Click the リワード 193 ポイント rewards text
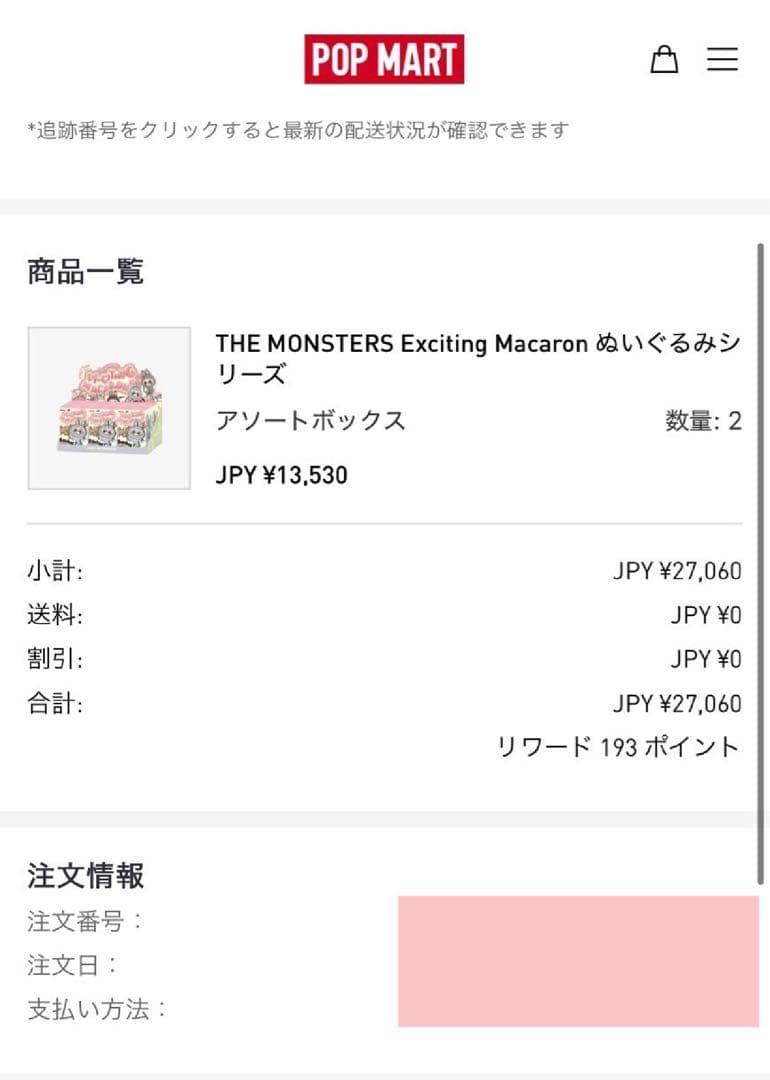Image resolution: width=770 pixels, height=1080 pixels. coord(617,744)
